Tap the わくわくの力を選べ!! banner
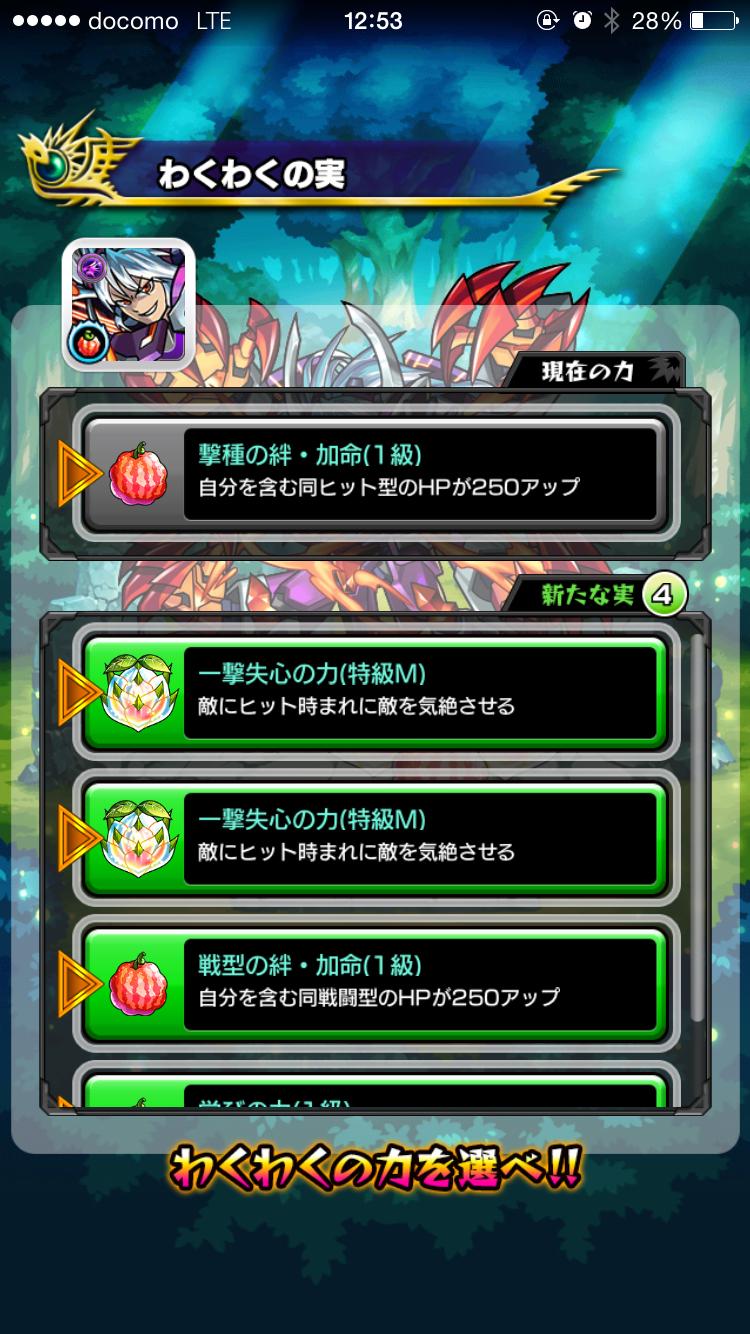The height and width of the screenshot is (1334, 750). [375, 1166]
